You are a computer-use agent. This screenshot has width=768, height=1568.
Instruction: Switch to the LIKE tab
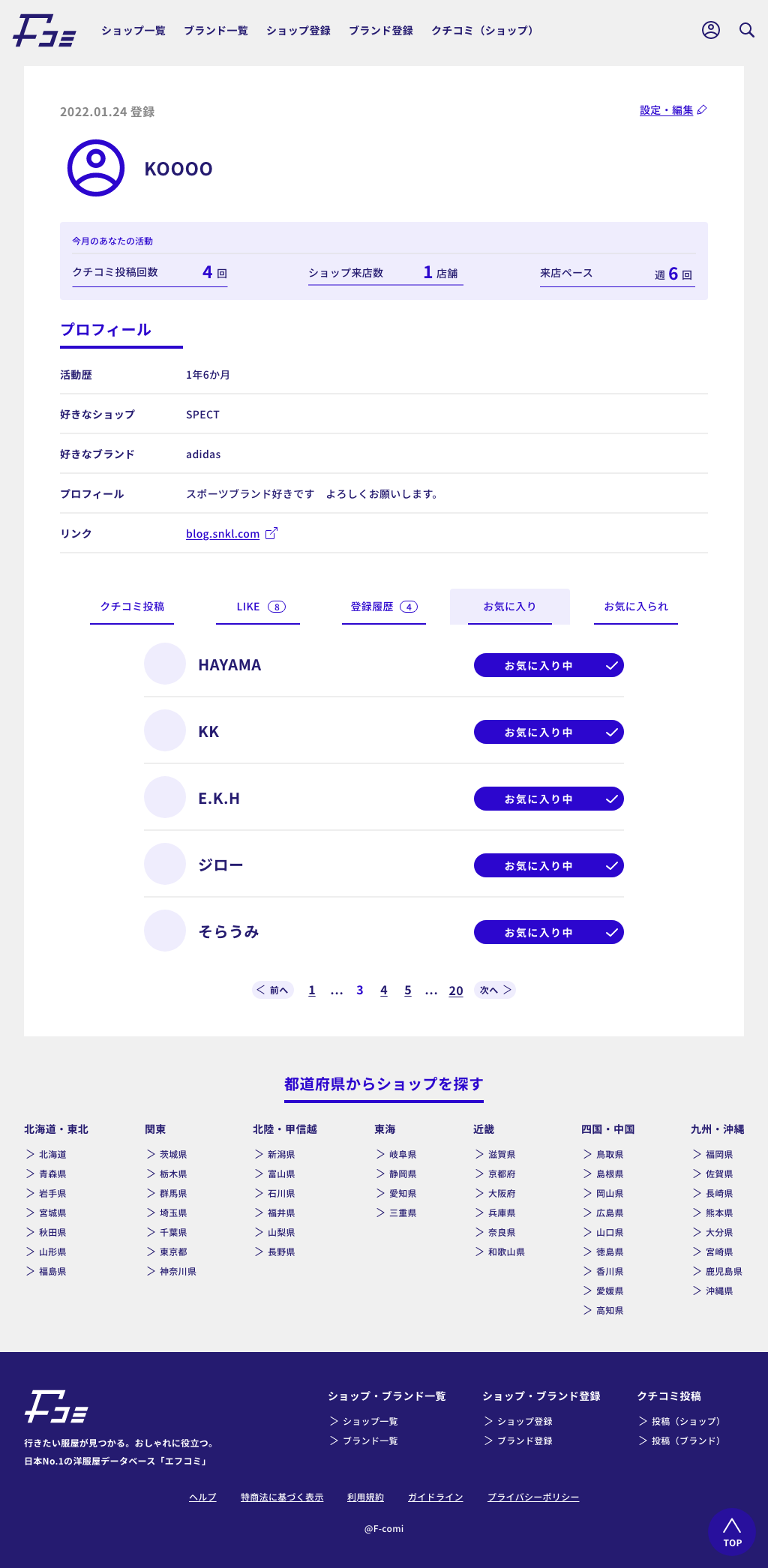pos(258,607)
